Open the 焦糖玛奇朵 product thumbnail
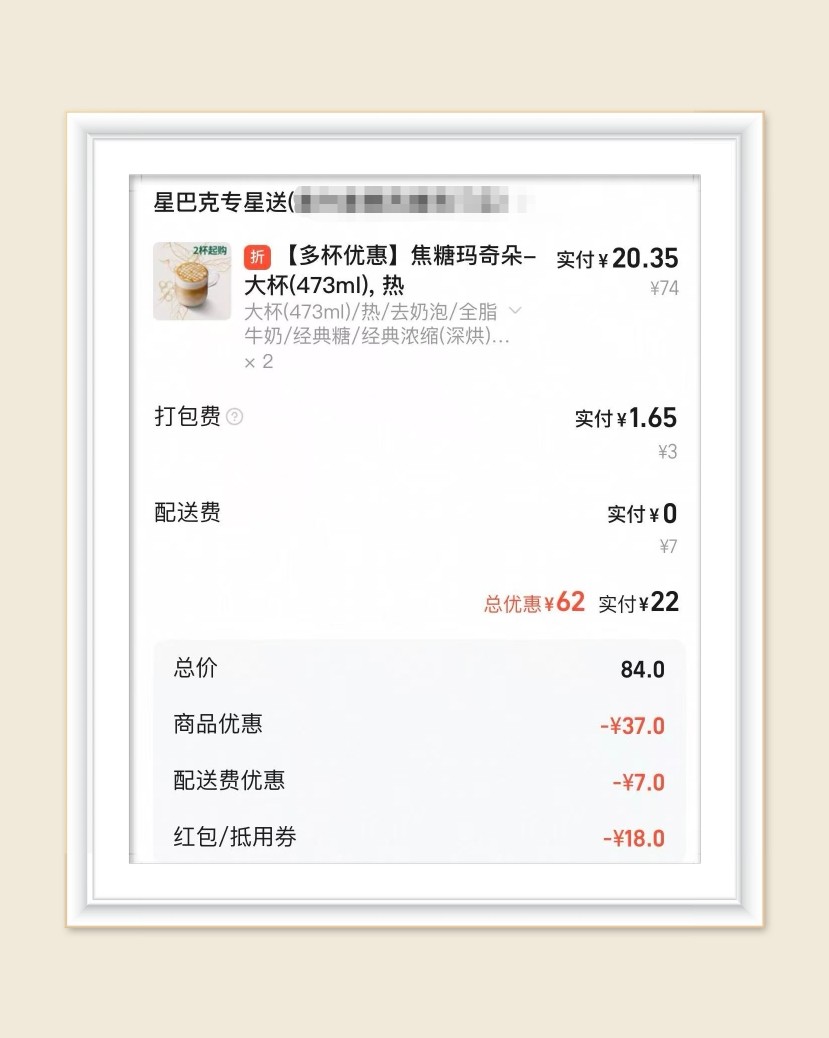The image size is (829, 1038). pos(191,282)
